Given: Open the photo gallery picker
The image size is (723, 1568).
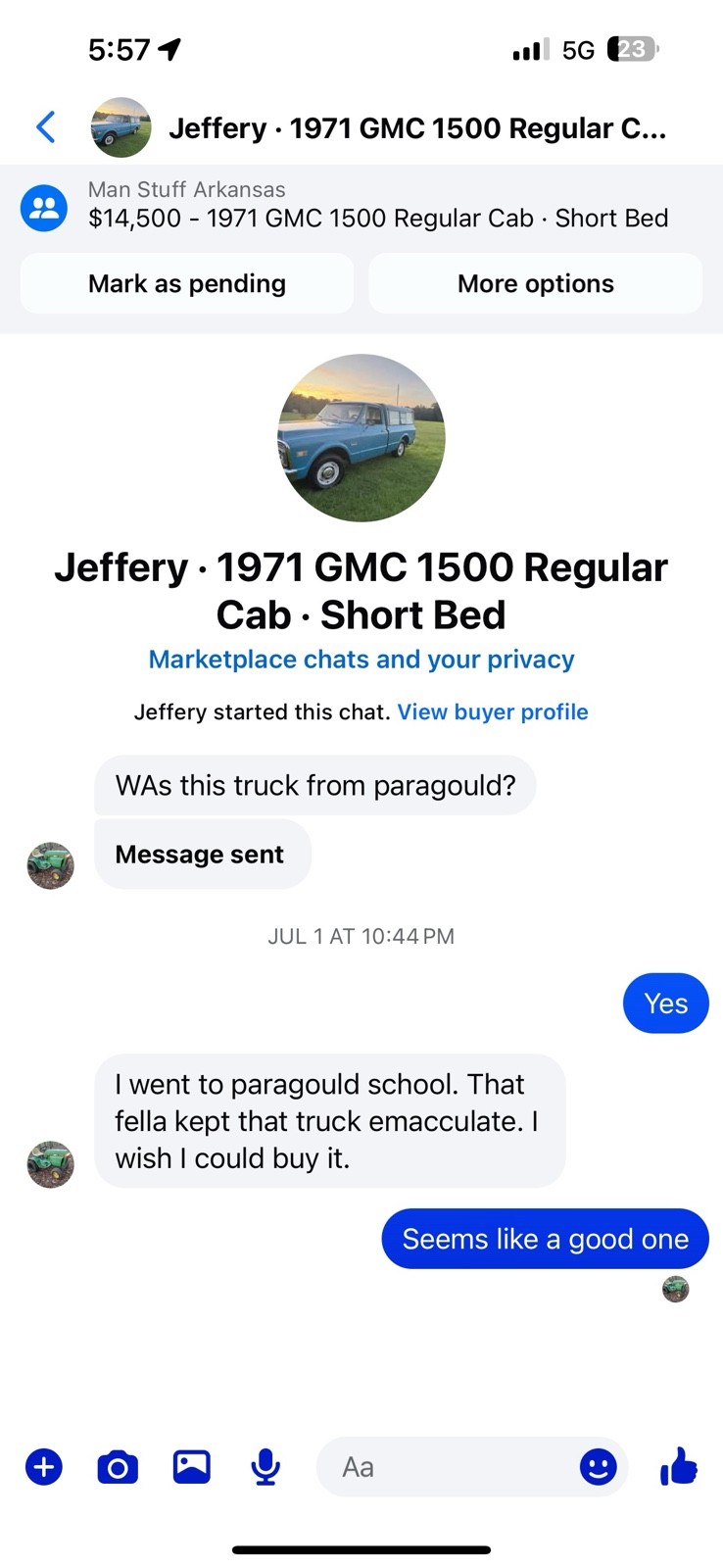Looking at the screenshot, I should pyautogui.click(x=192, y=1467).
